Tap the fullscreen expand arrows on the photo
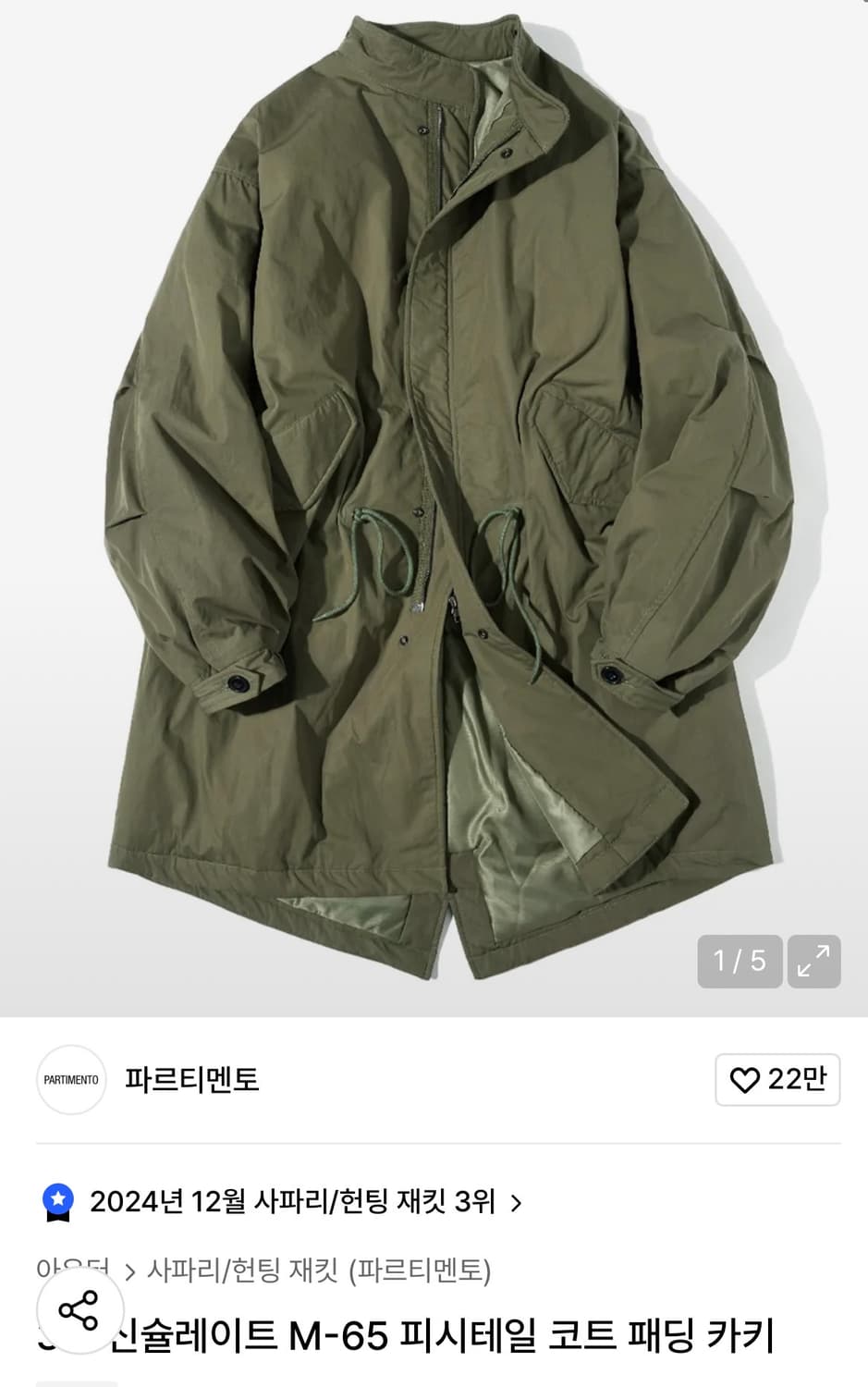The height and width of the screenshot is (1387, 868). [x=814, y=962]
